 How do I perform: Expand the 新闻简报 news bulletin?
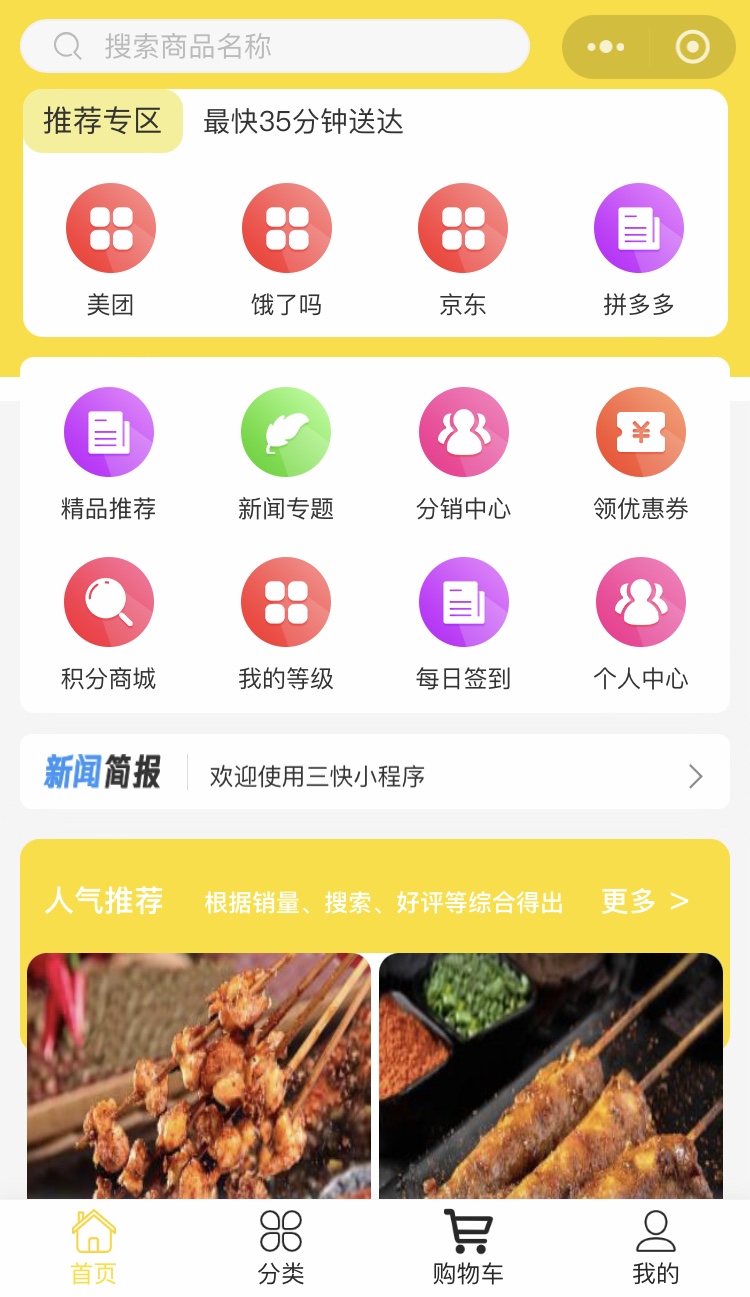click(695, 776)
